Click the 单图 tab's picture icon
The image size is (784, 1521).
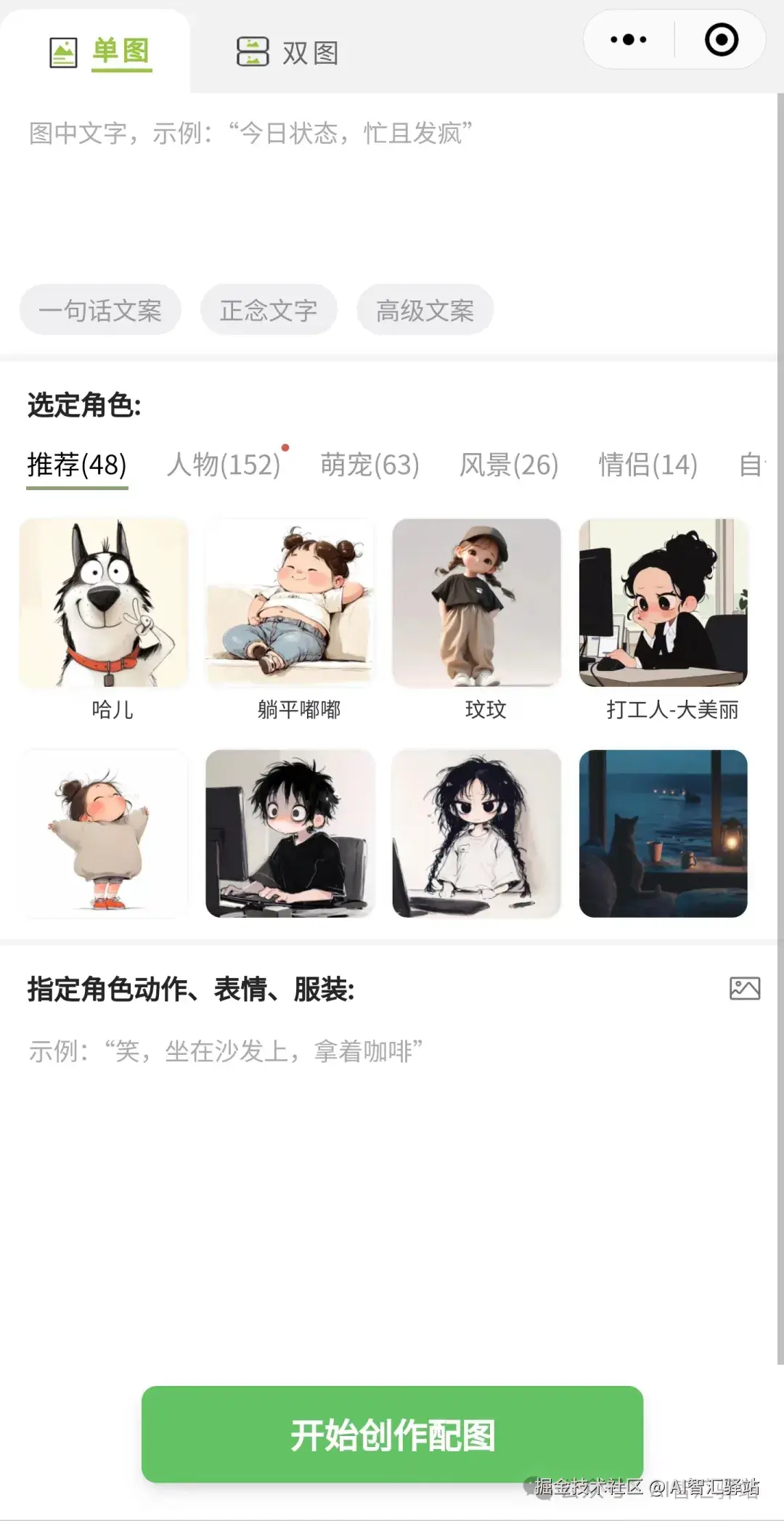coord(64,52)
